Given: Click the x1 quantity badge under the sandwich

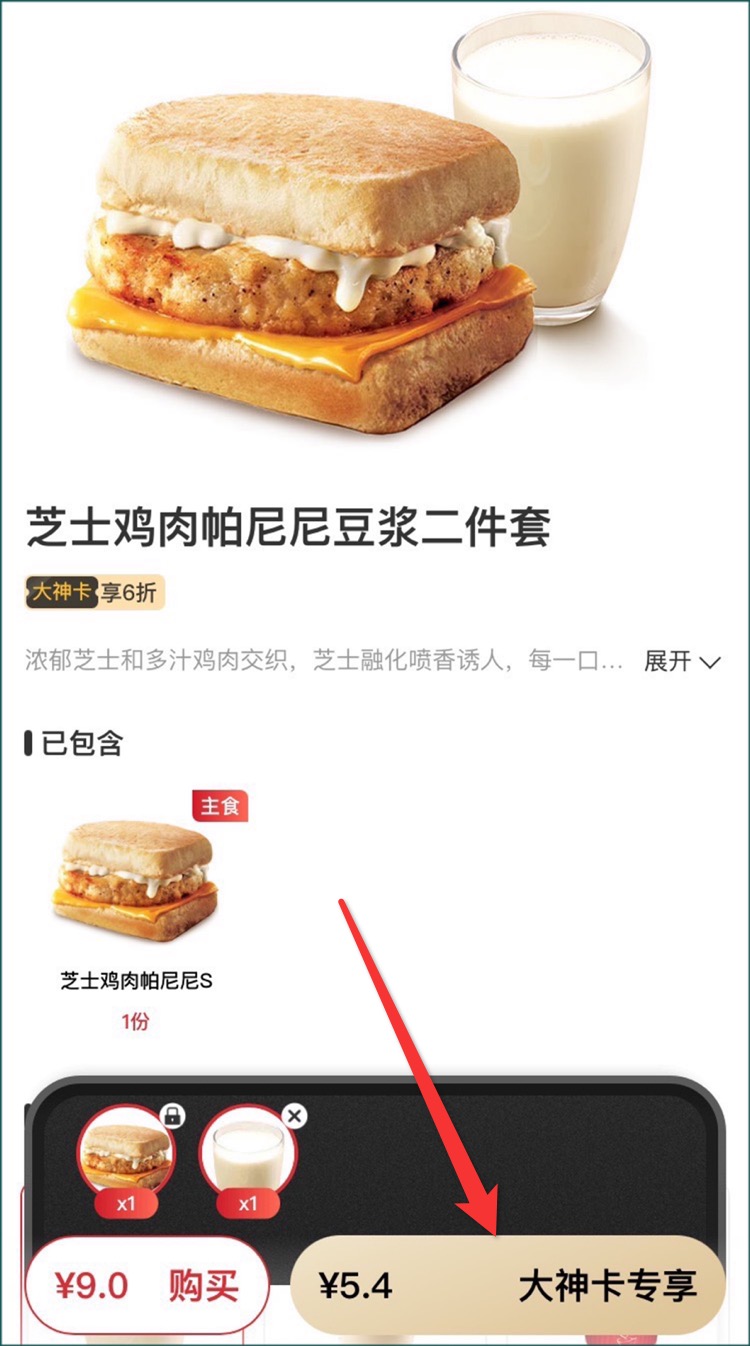Looking at the screenshot, I should tap(127, 1206).
